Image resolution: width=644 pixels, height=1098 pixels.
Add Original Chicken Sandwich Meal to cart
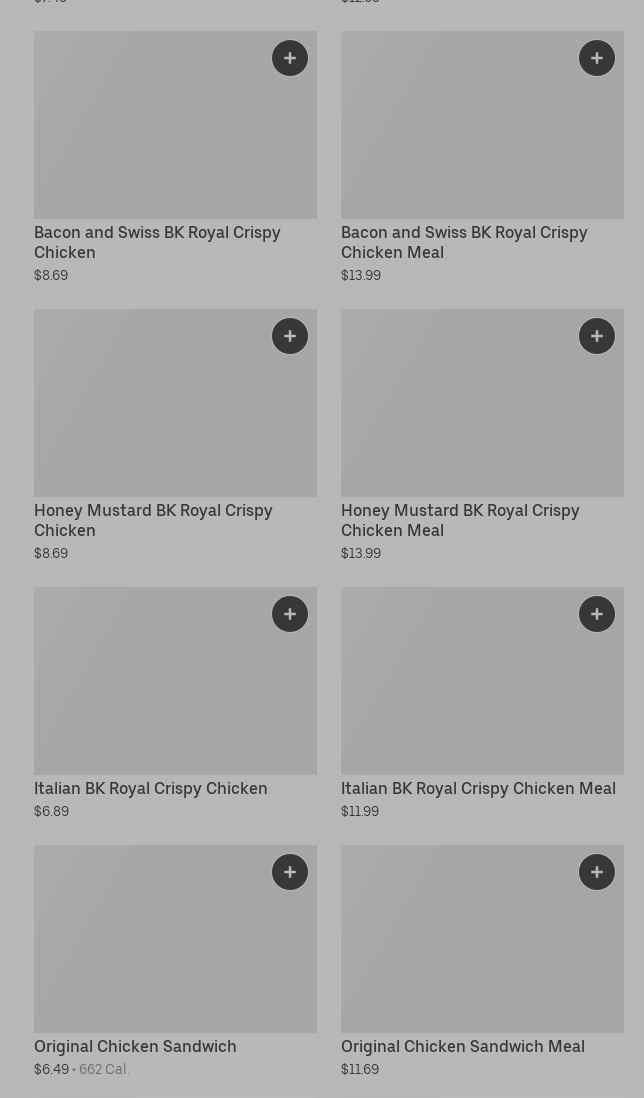tap(596, 872)
